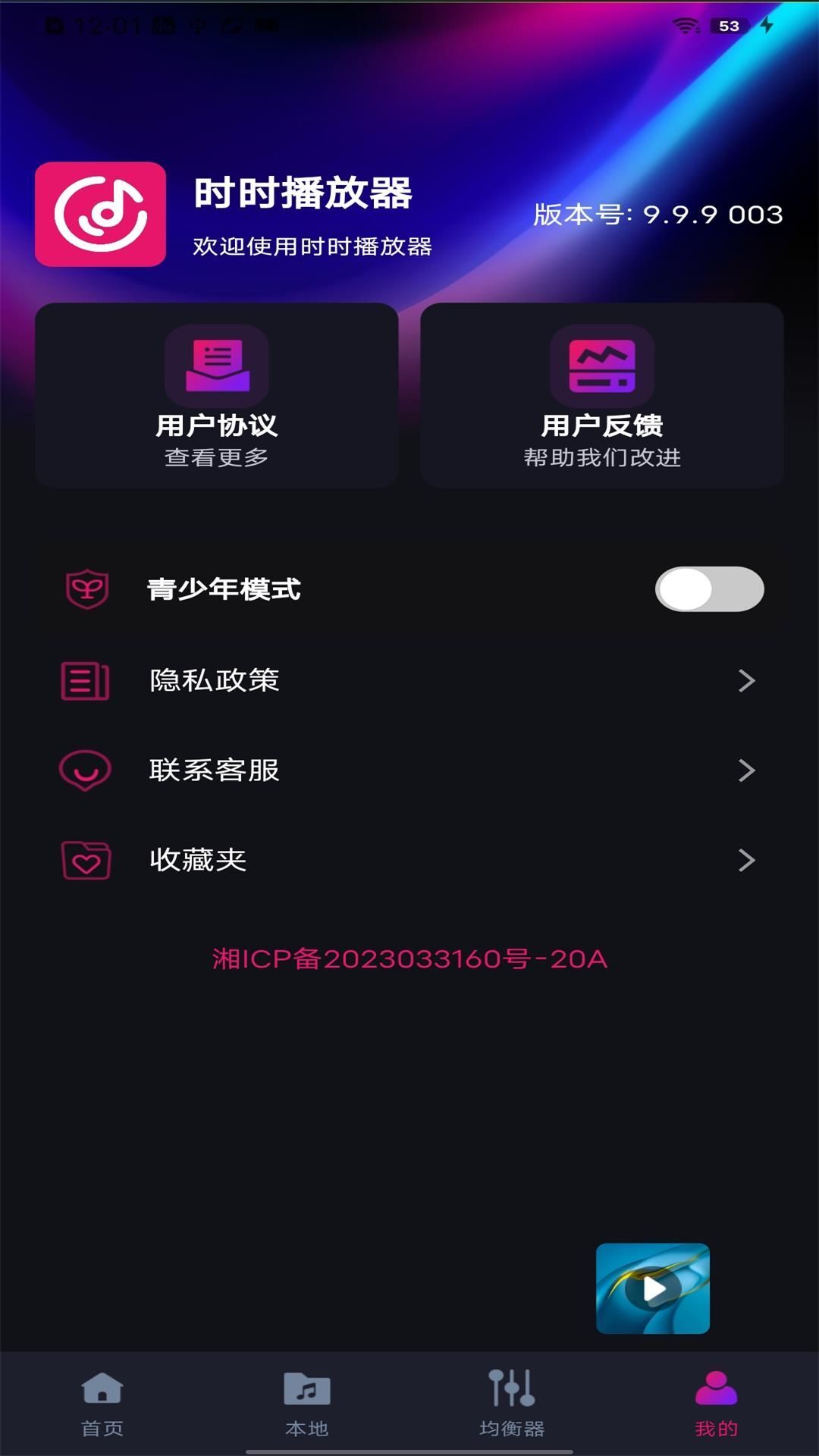Screen dimensions: 819x1456
Task: Click the 时时播放器 app logo icon
Action: point(102,214)
